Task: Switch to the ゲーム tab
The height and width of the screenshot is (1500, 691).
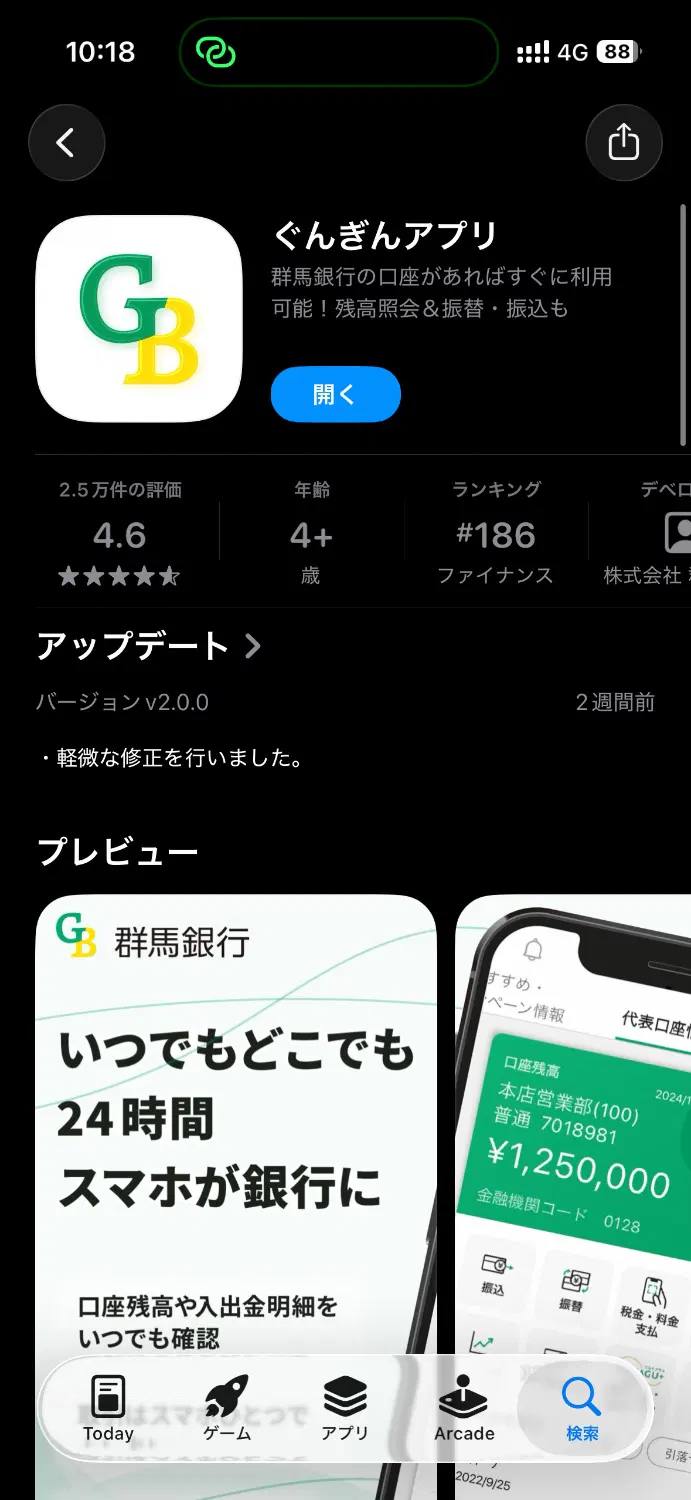Action: click(x=227, y=1409)
